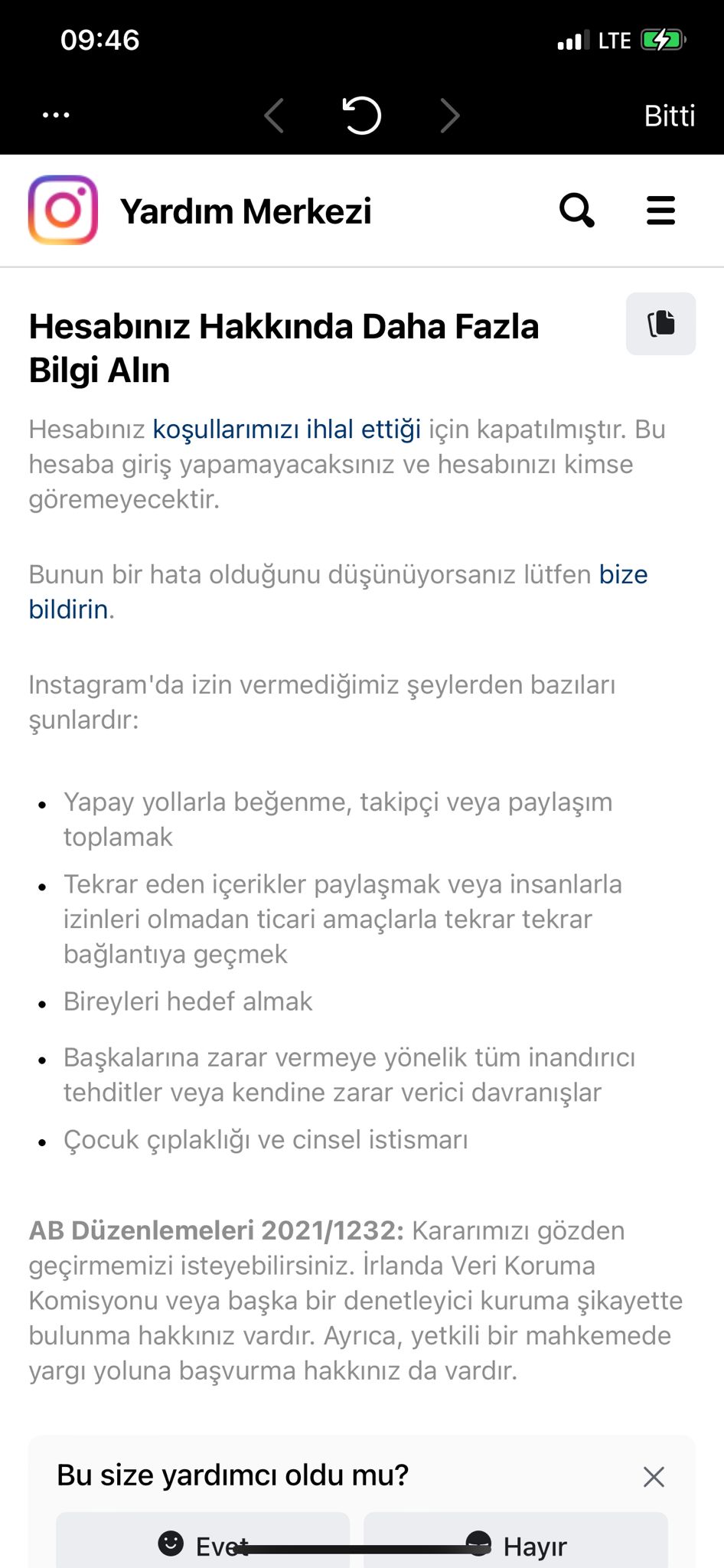Search the Yardım Merkezi
Screen dimensions: 724x1568
pos(577,211)
